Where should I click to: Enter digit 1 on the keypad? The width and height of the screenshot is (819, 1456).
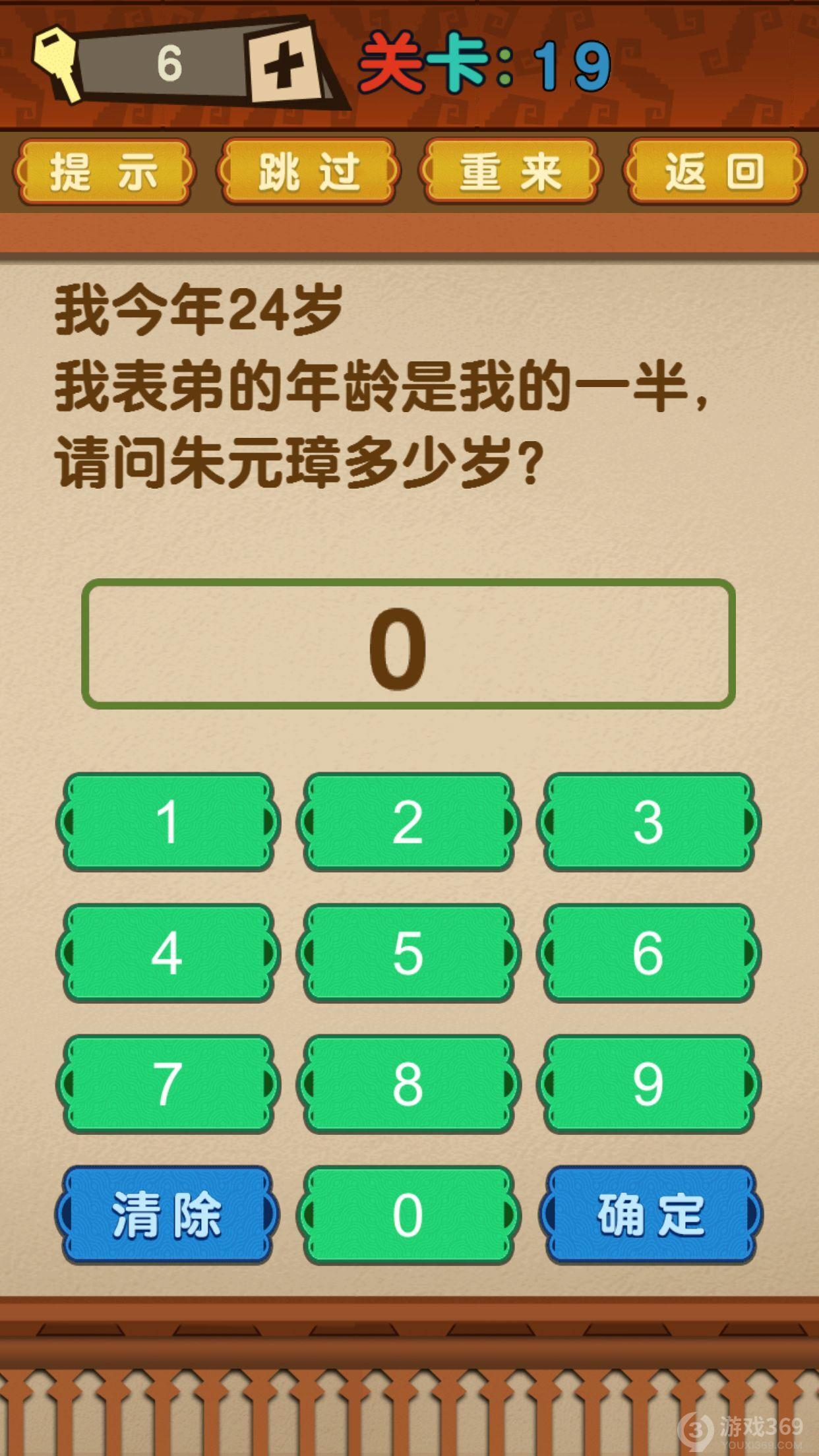168,822
